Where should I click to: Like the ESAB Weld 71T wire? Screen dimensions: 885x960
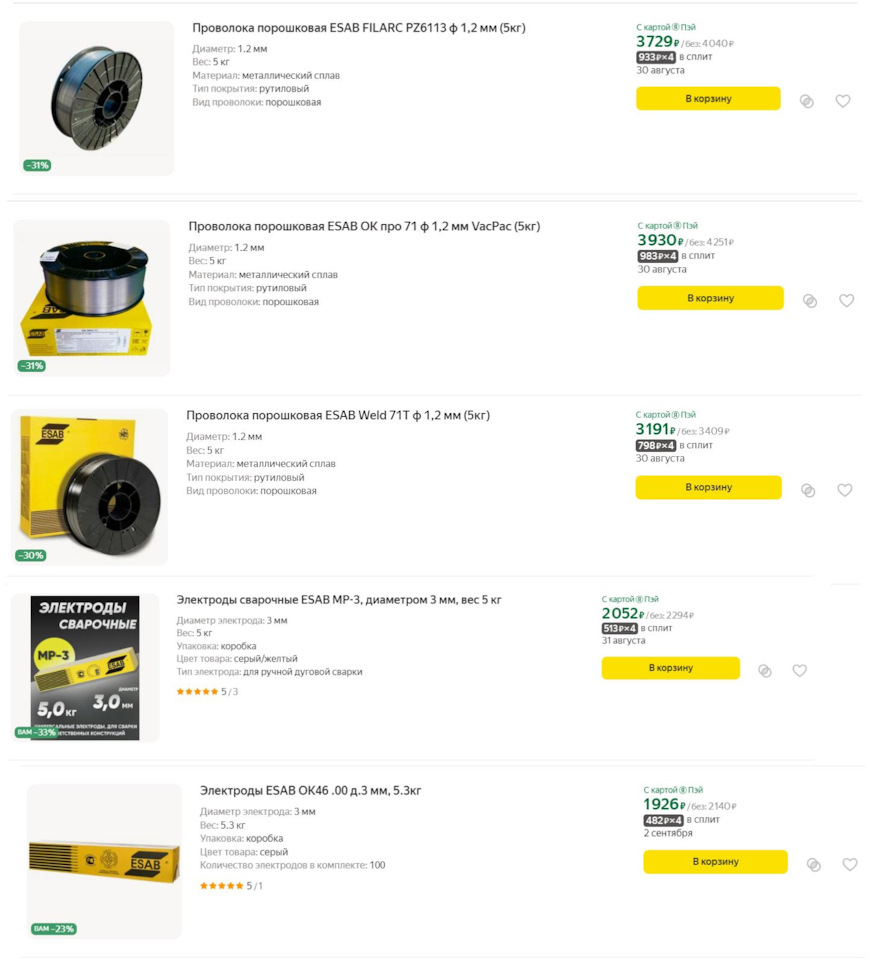844,490
